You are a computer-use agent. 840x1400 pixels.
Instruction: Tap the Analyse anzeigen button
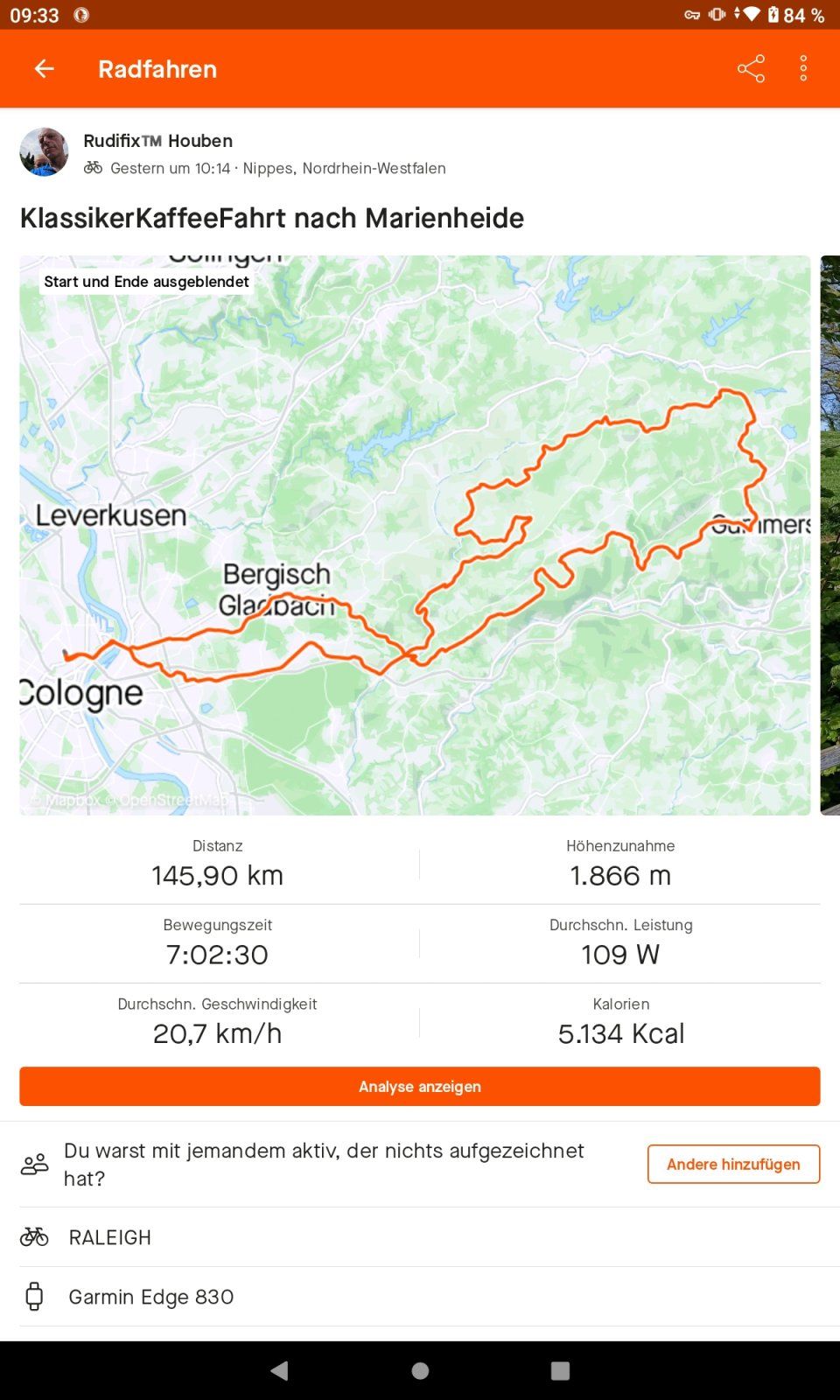[x=420, y=1086]
